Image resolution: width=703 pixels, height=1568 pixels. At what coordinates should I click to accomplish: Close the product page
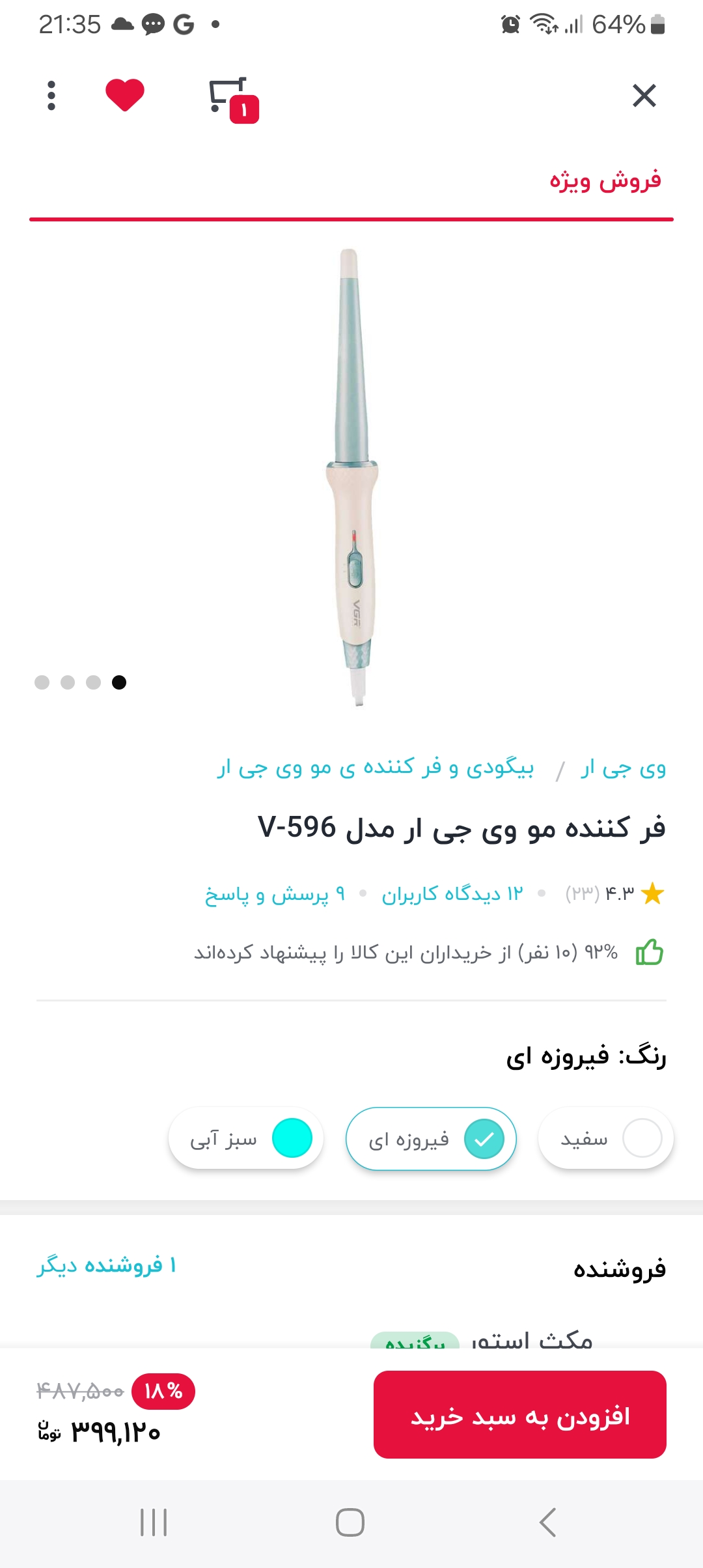[x=644, y=96]
